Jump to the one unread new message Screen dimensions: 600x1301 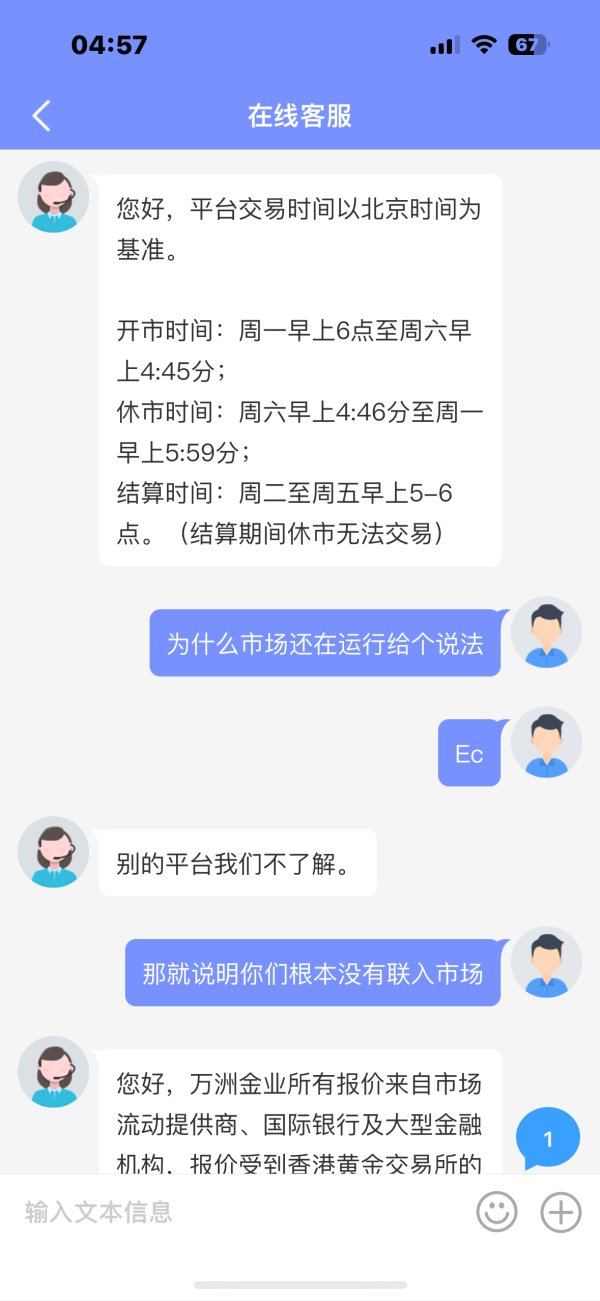tap(548, 1139)
